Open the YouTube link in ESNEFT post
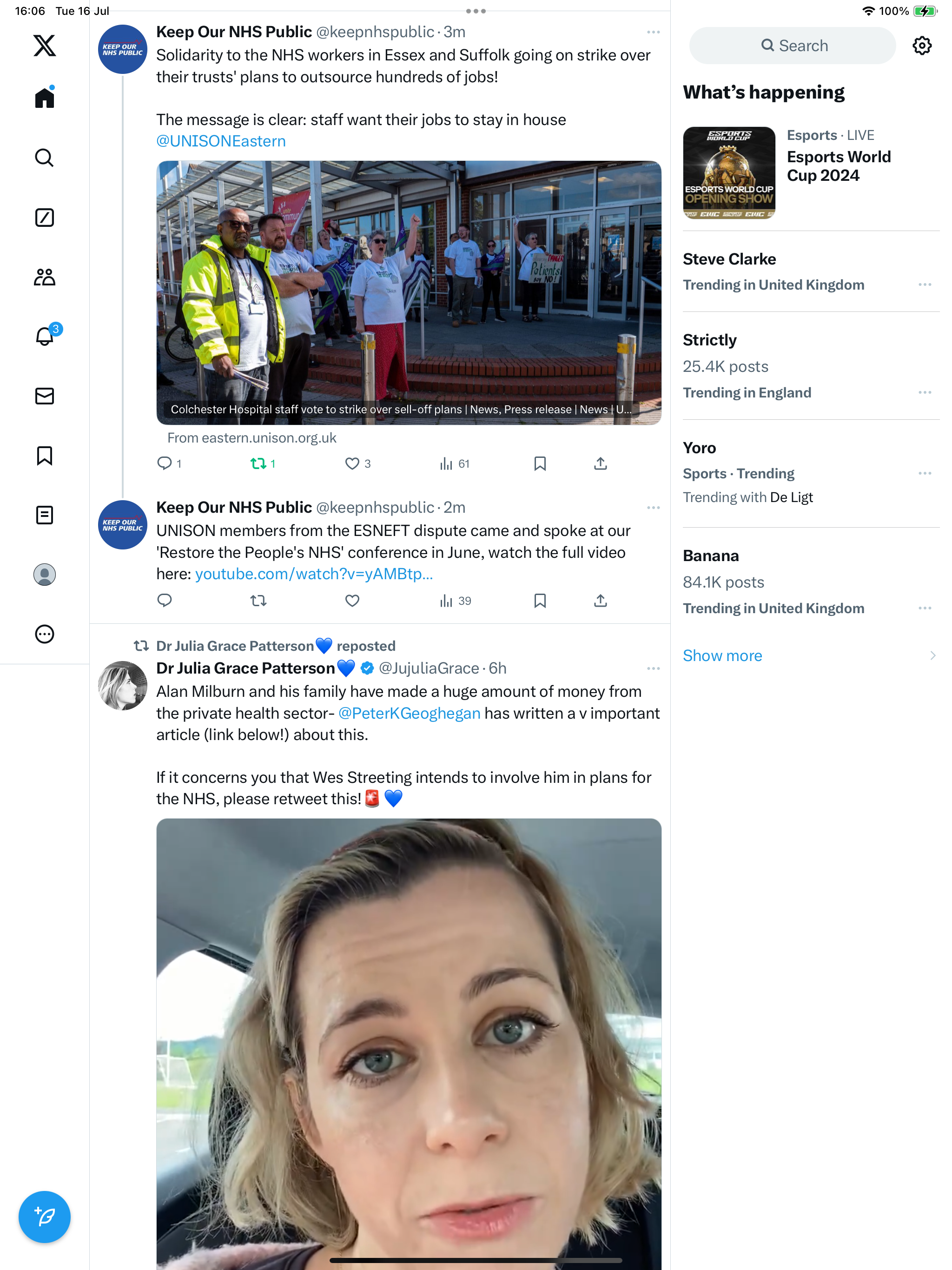 [x=313, y=574]
